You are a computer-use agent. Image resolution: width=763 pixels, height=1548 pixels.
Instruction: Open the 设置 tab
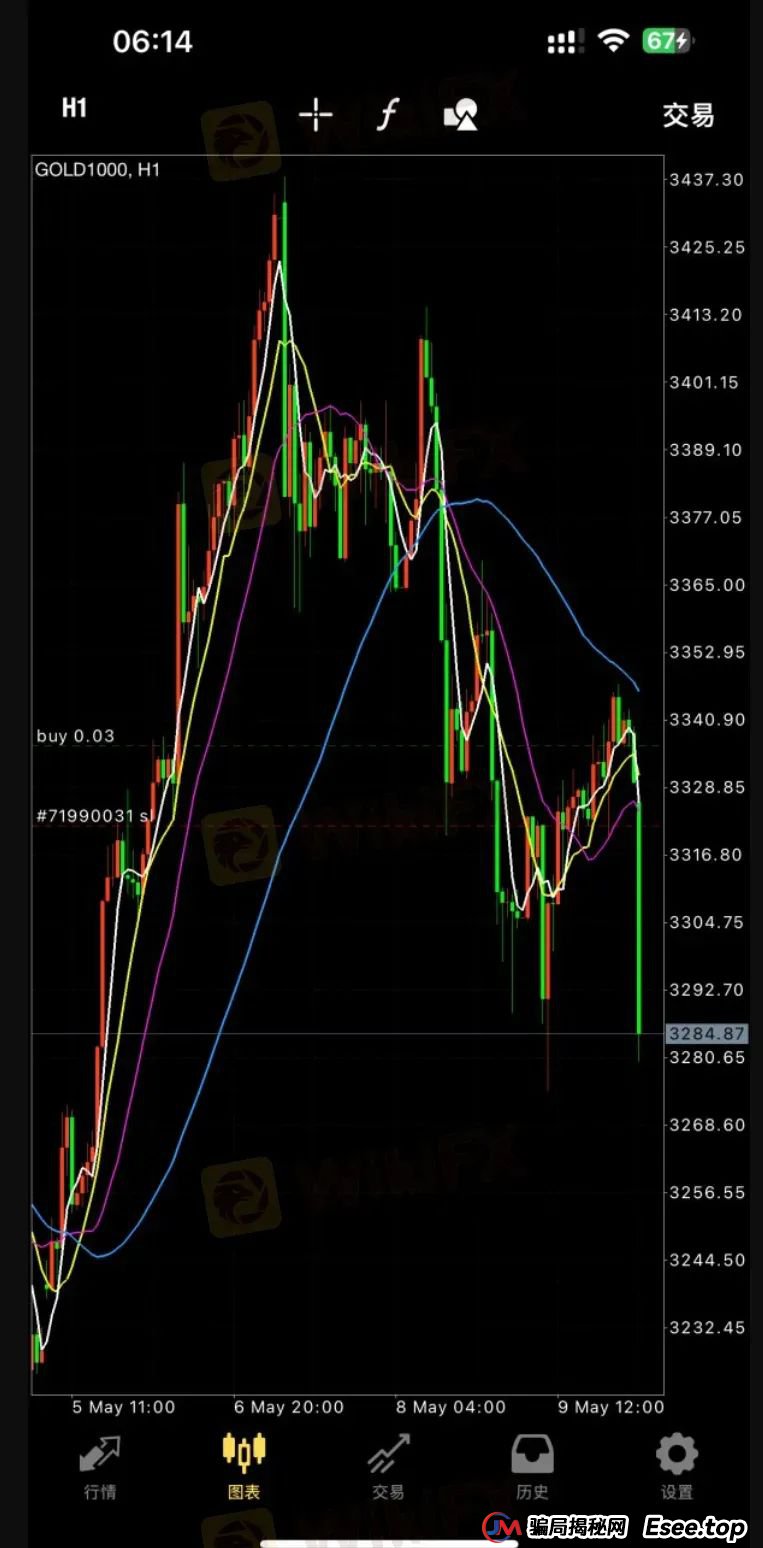click(677, 1465)
